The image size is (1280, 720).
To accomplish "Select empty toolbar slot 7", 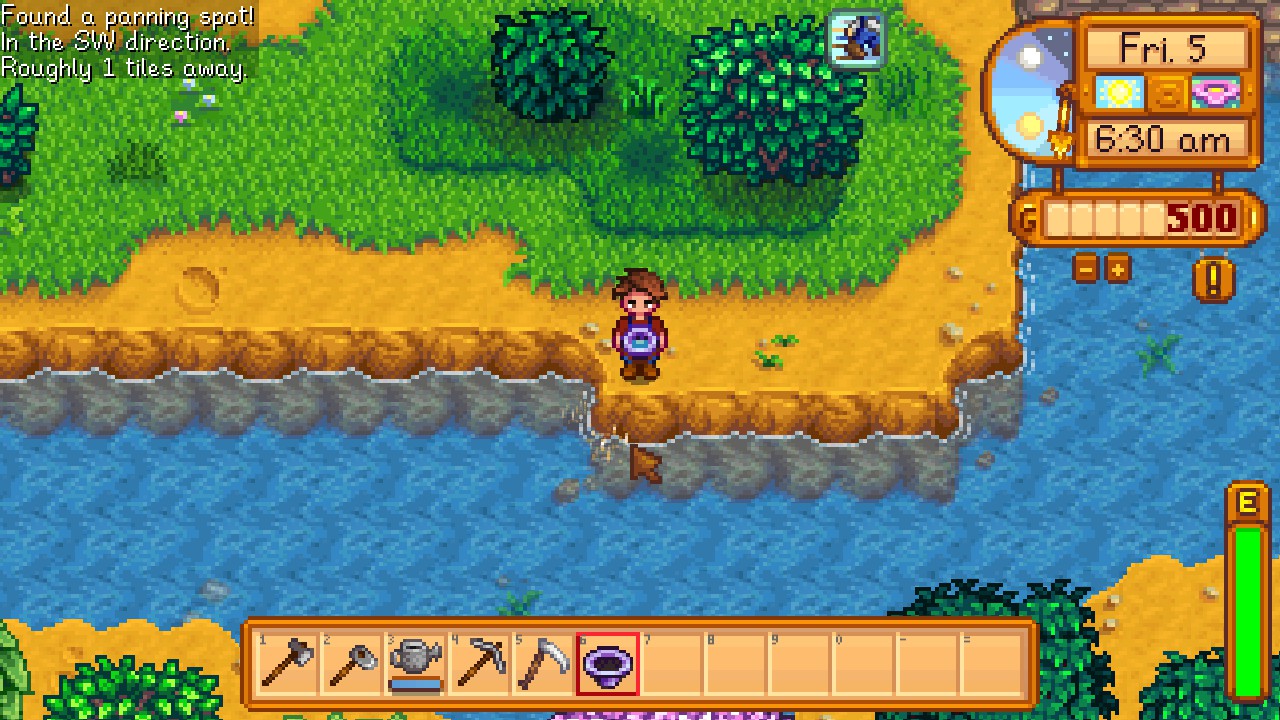I will click(672, 664).
